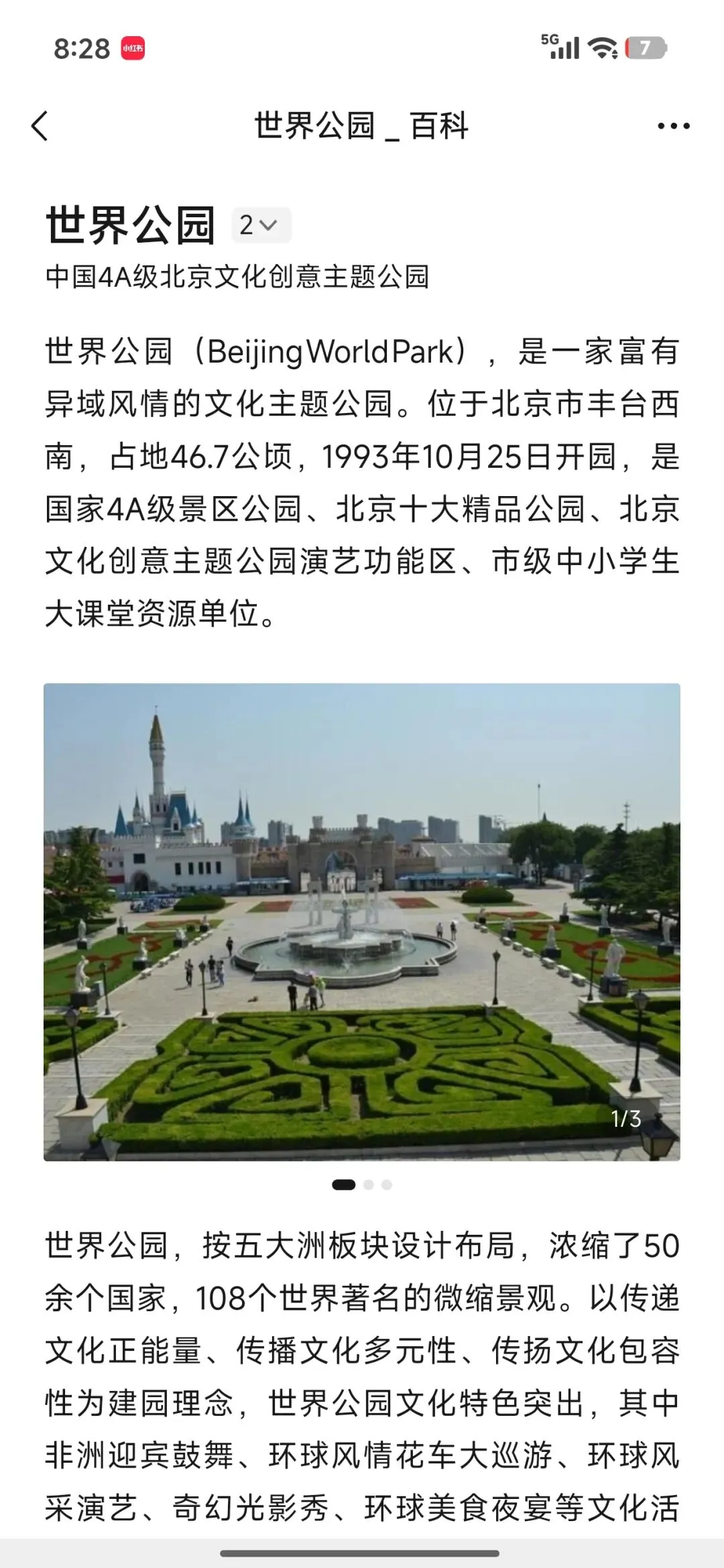Go back using the top-left arrow
724x1568 pixels.
tap(40, 126)
